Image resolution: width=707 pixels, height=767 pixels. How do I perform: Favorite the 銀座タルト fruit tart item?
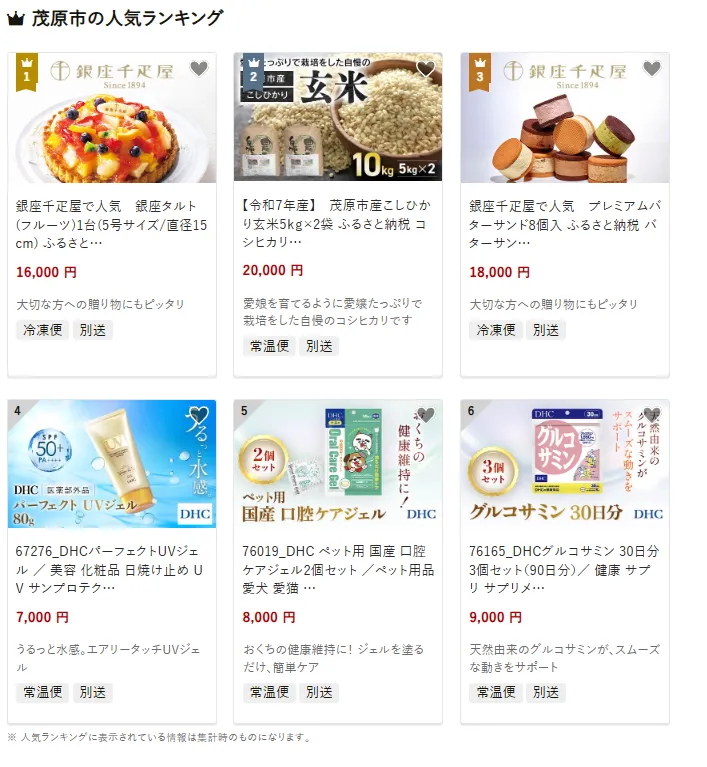coord(199,69)
